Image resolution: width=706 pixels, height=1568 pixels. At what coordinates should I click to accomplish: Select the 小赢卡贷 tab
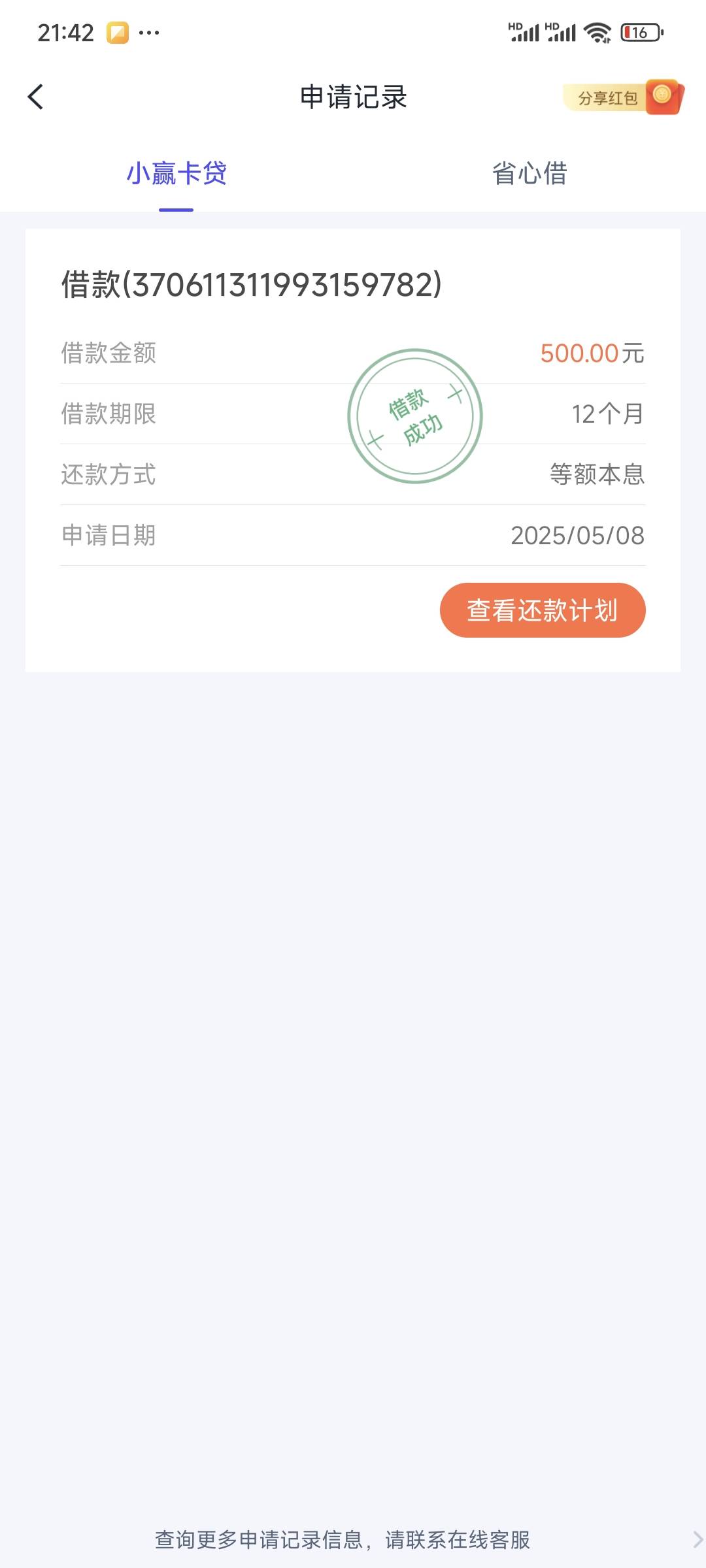(176, 174)
